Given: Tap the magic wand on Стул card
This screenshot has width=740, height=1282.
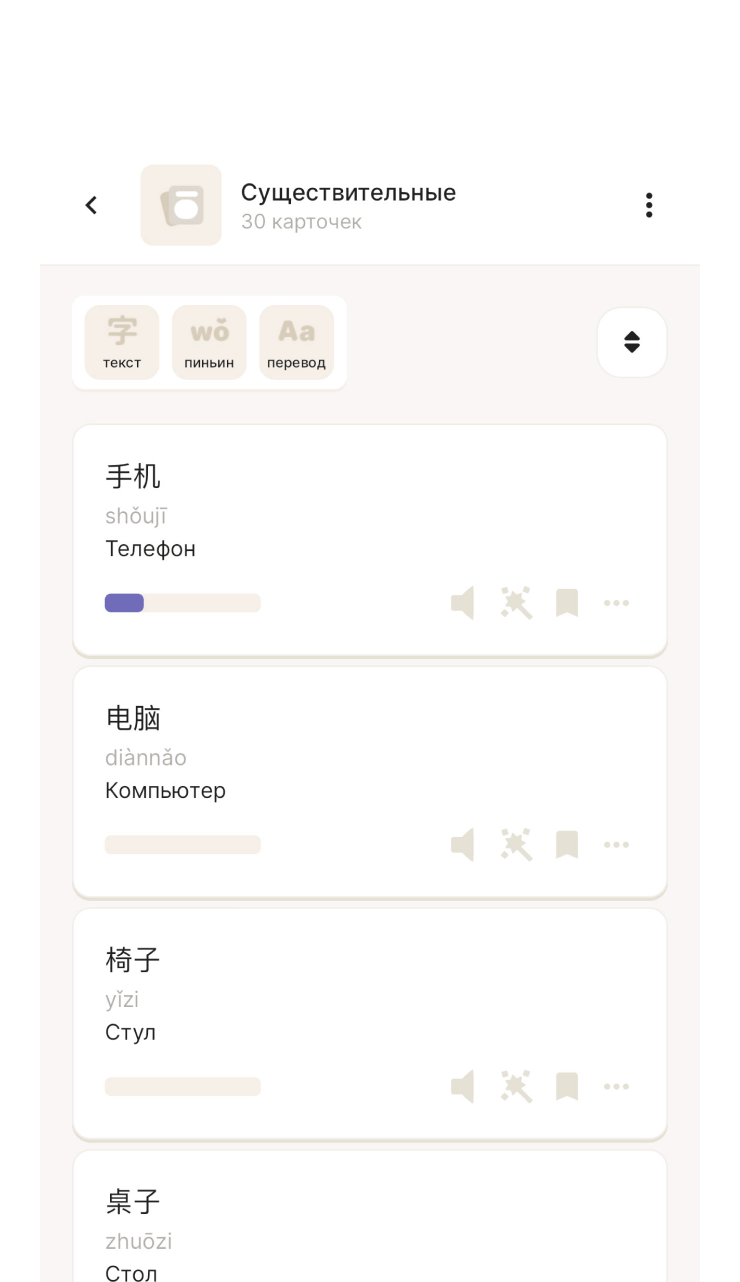Looking at the screenshot, I should (516, 1087).
